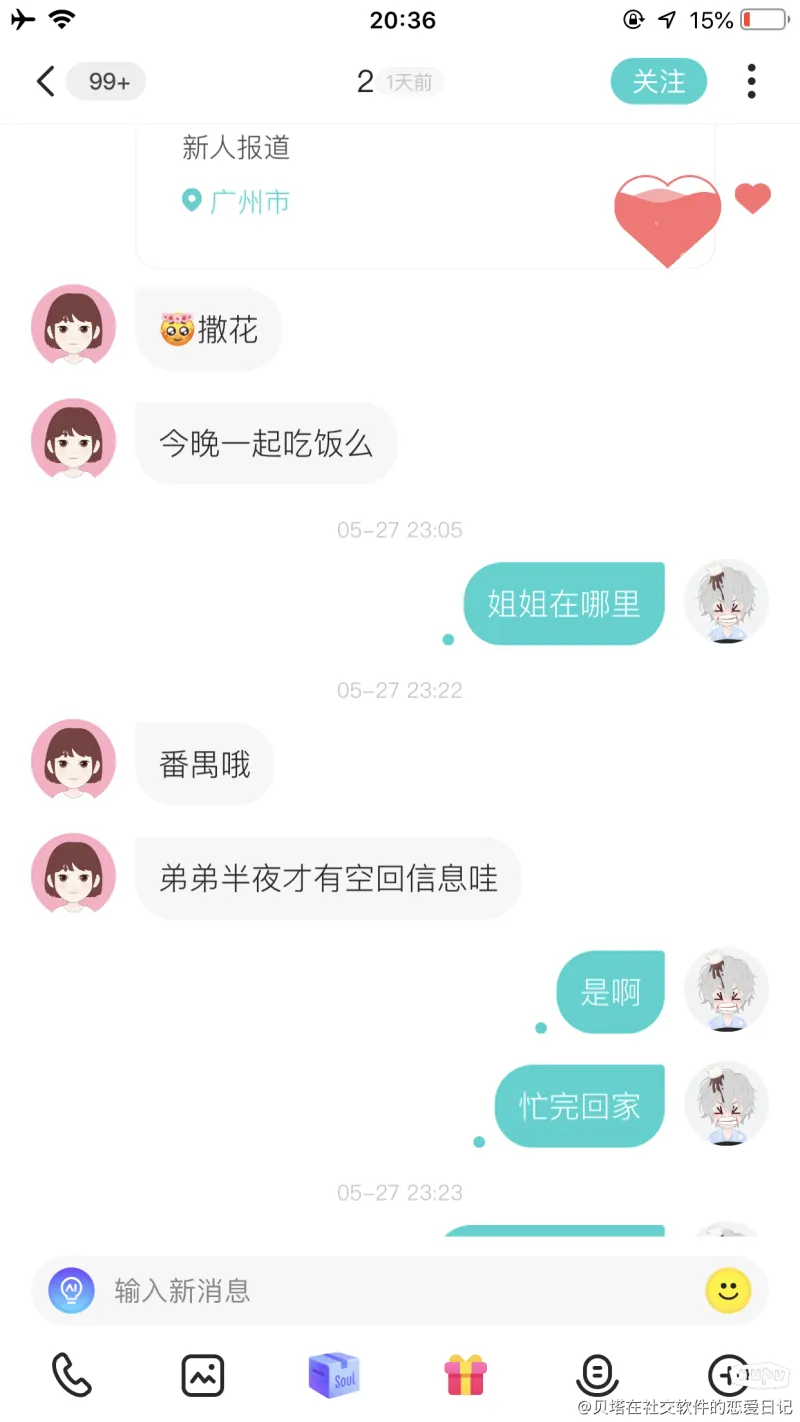The height and width of the screenshot is (1422, 800).
Task: Tap the 关注 follow button
Action: [x=658, y=81]
